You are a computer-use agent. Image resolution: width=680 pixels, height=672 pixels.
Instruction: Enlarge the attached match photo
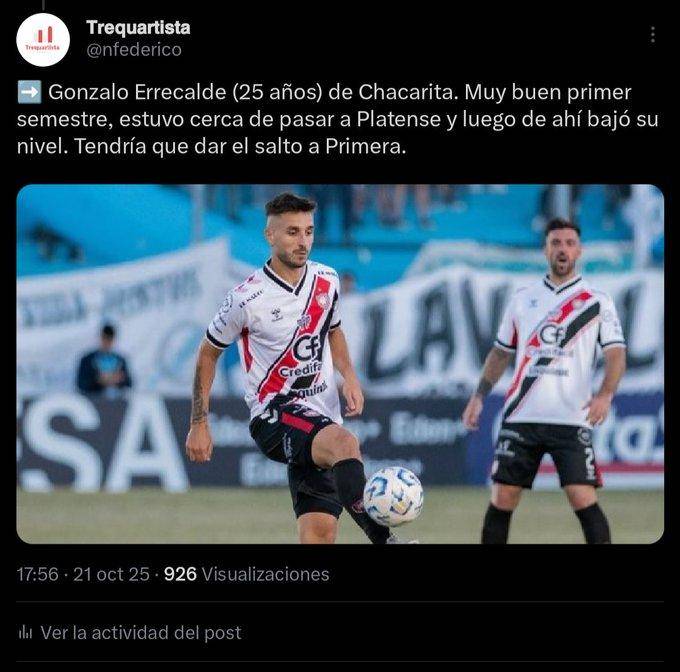[x=340, y=364]
